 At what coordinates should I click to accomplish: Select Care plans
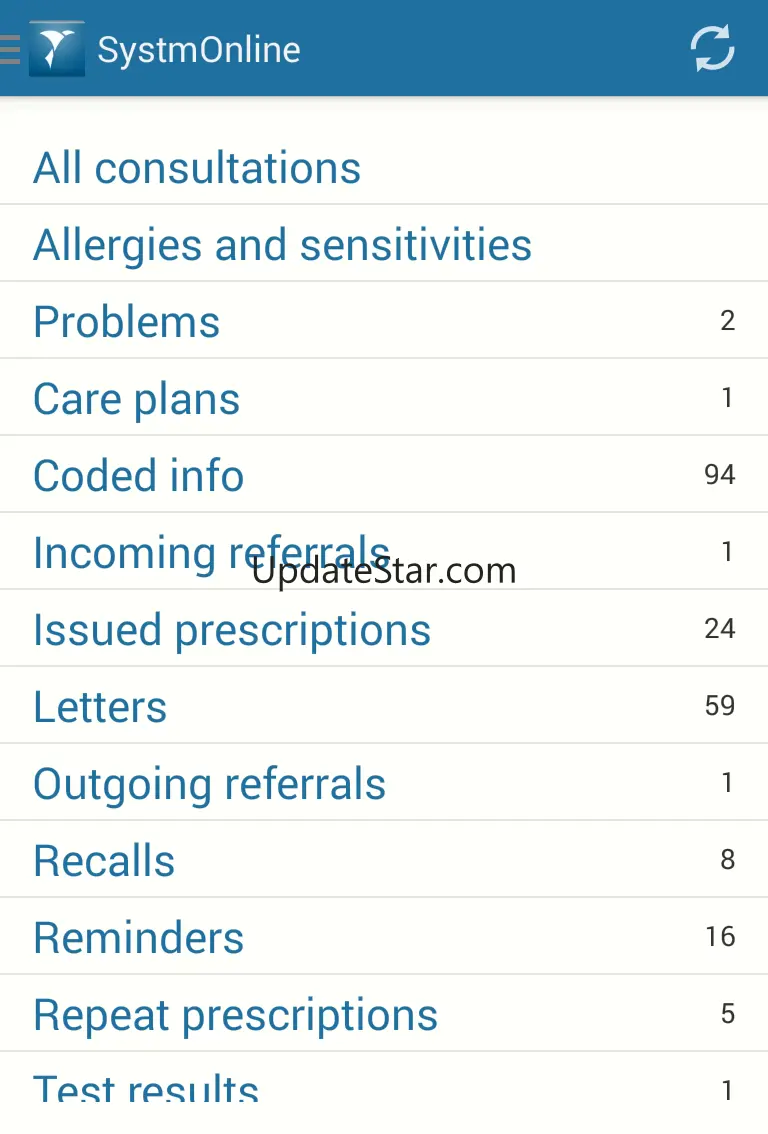(x=384, y=398)
